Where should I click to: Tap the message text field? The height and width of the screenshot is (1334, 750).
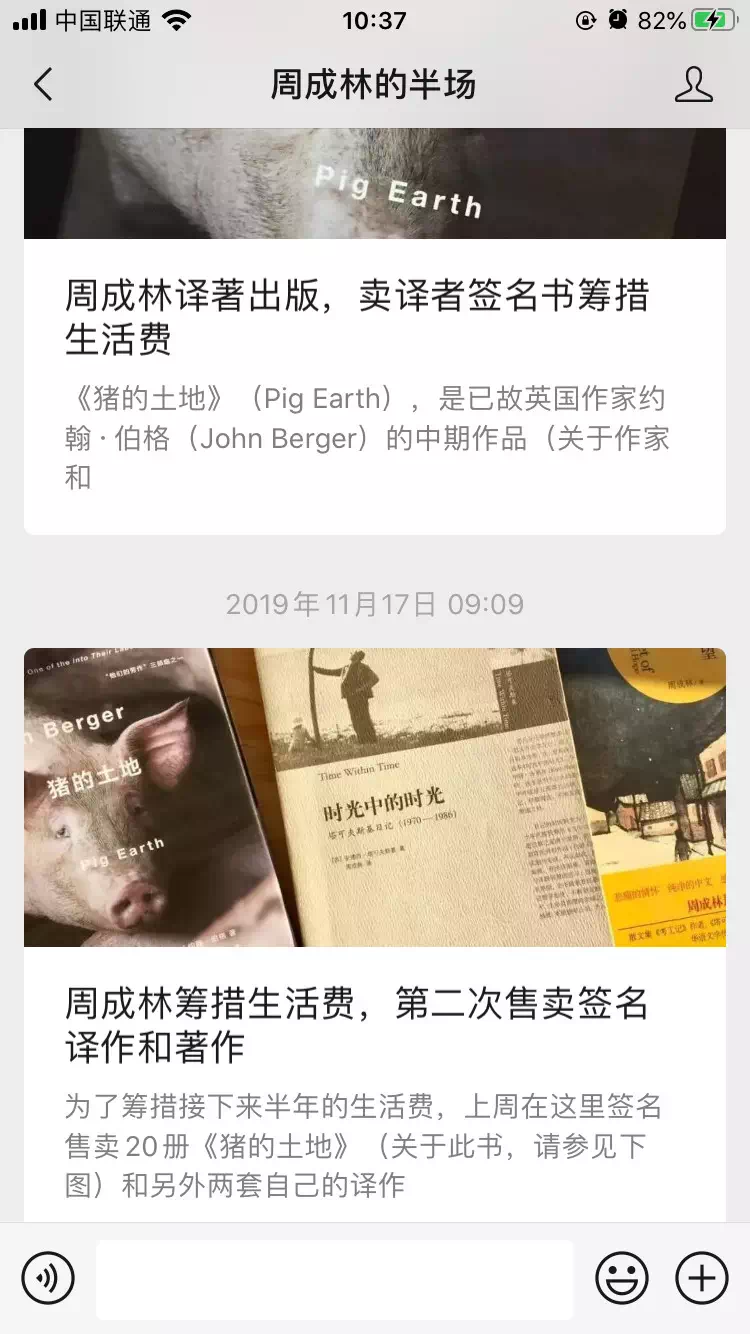click(x=334, y=1279)
